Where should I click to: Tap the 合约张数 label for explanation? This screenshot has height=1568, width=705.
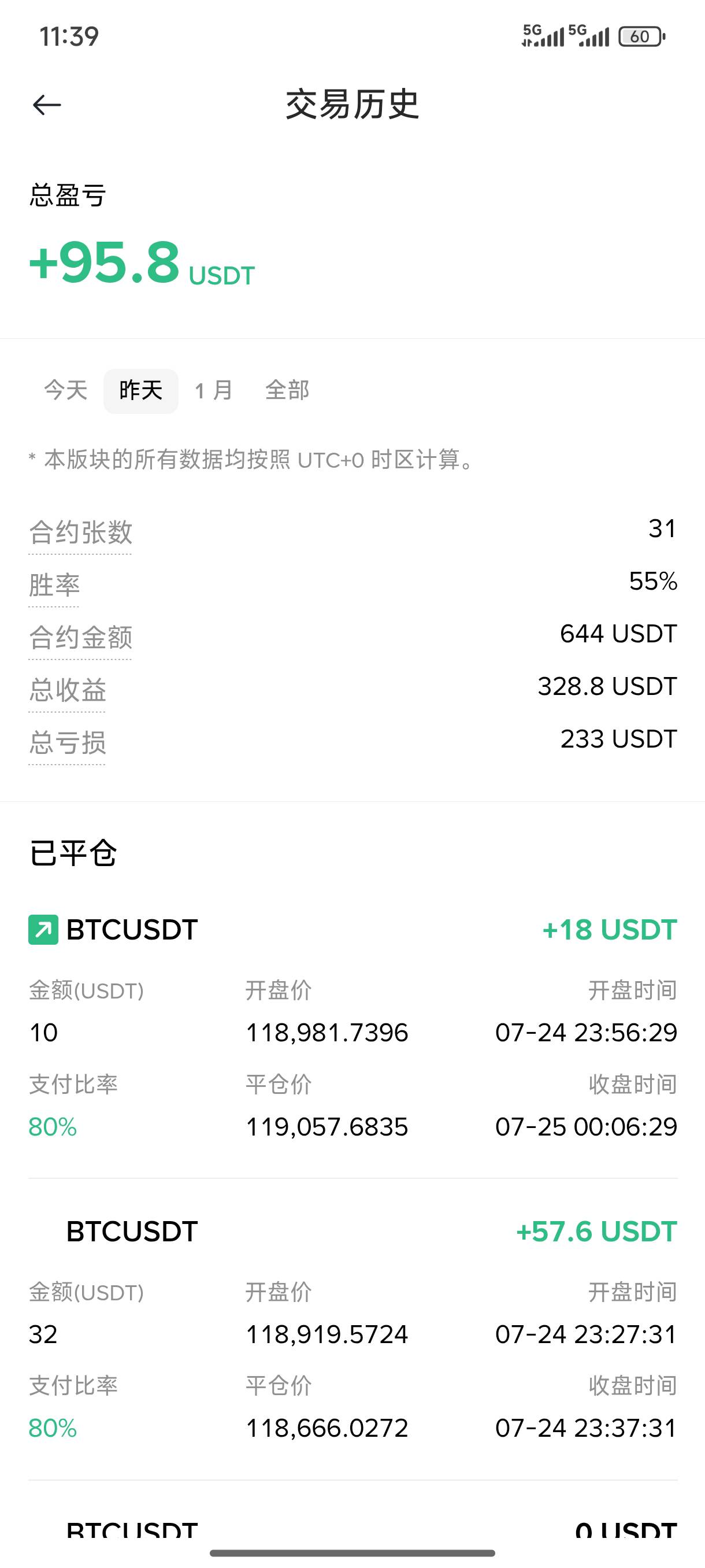pyautogui.click(x=80, y=532)
